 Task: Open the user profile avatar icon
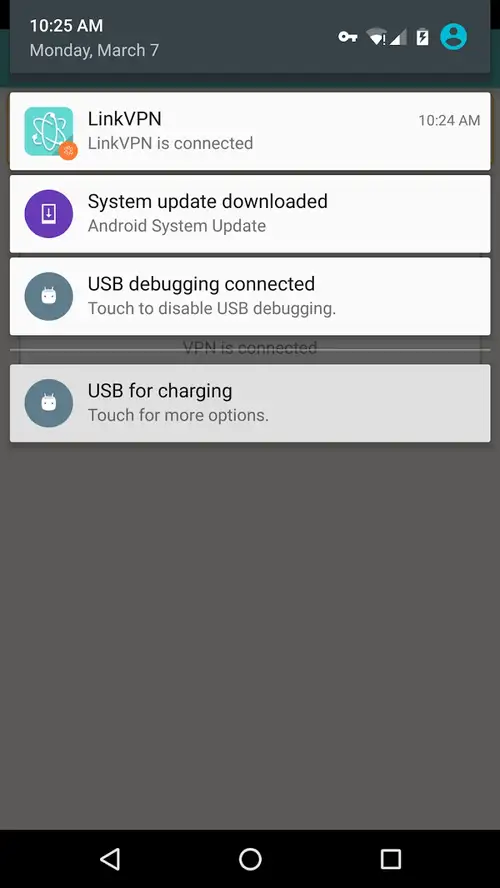pos(454,37)
